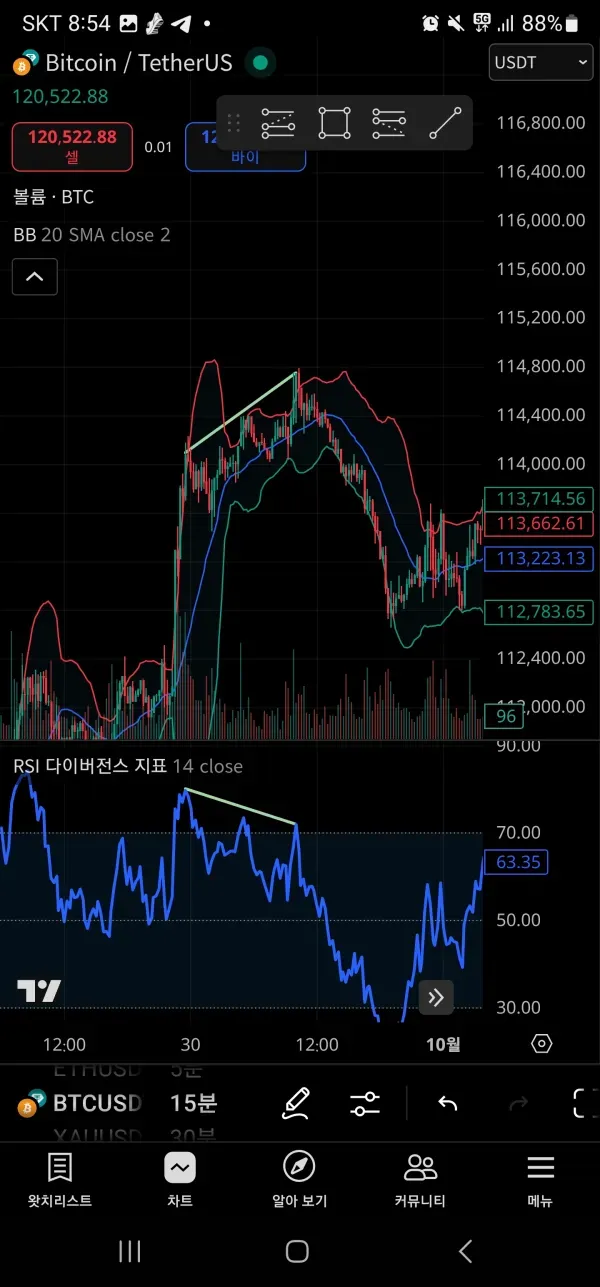This screenshot has height=1287, width=600.
Task: Open the 커뮤니티 tab
Action: 421,1179
